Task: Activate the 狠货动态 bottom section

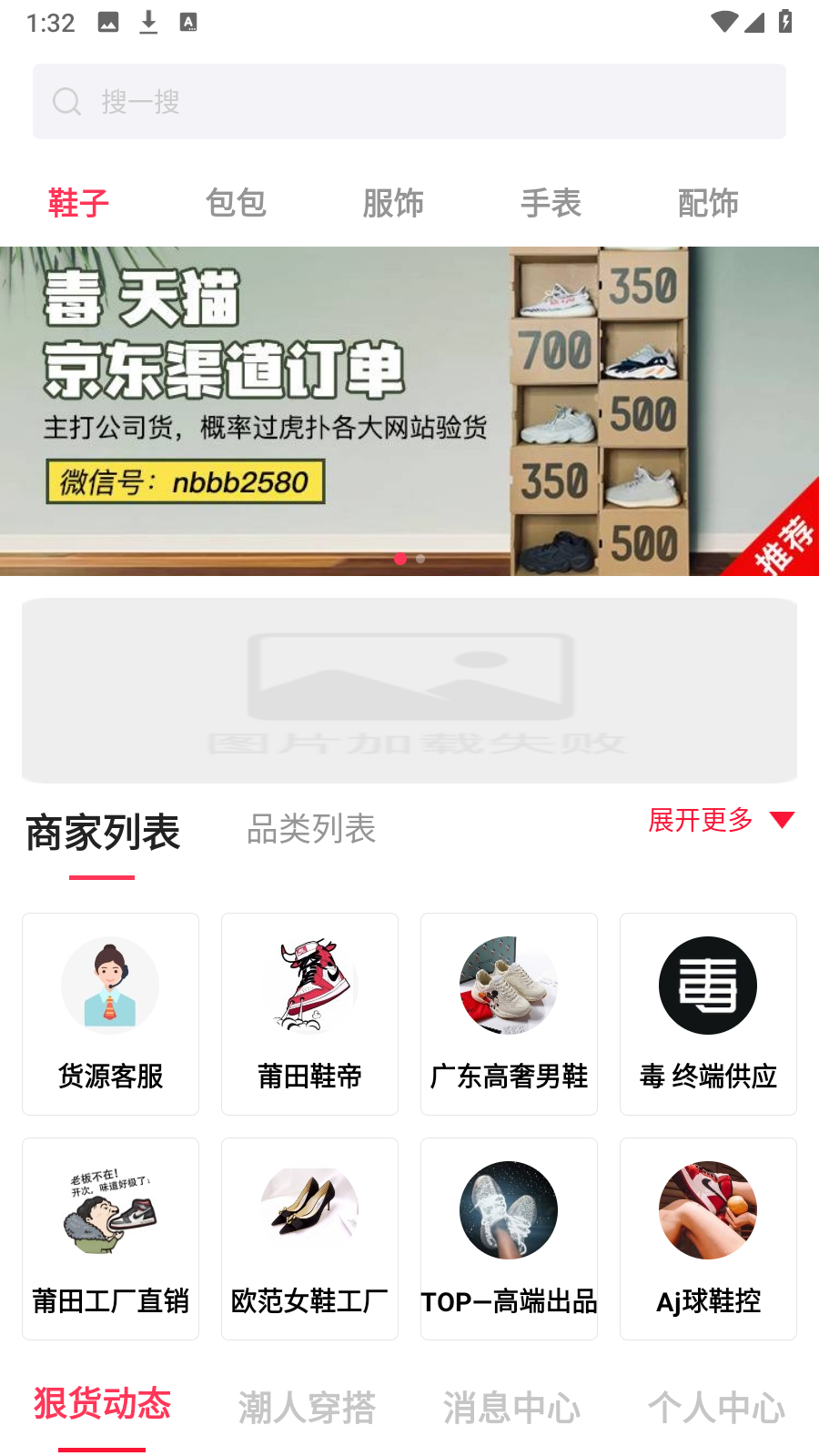Action: 101,1405
